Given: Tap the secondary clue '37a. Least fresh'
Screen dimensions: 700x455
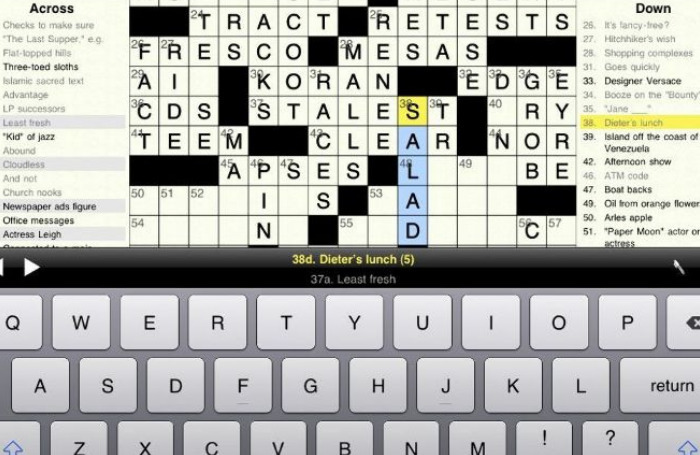Looking at the screenshot, I should point(352,280).
